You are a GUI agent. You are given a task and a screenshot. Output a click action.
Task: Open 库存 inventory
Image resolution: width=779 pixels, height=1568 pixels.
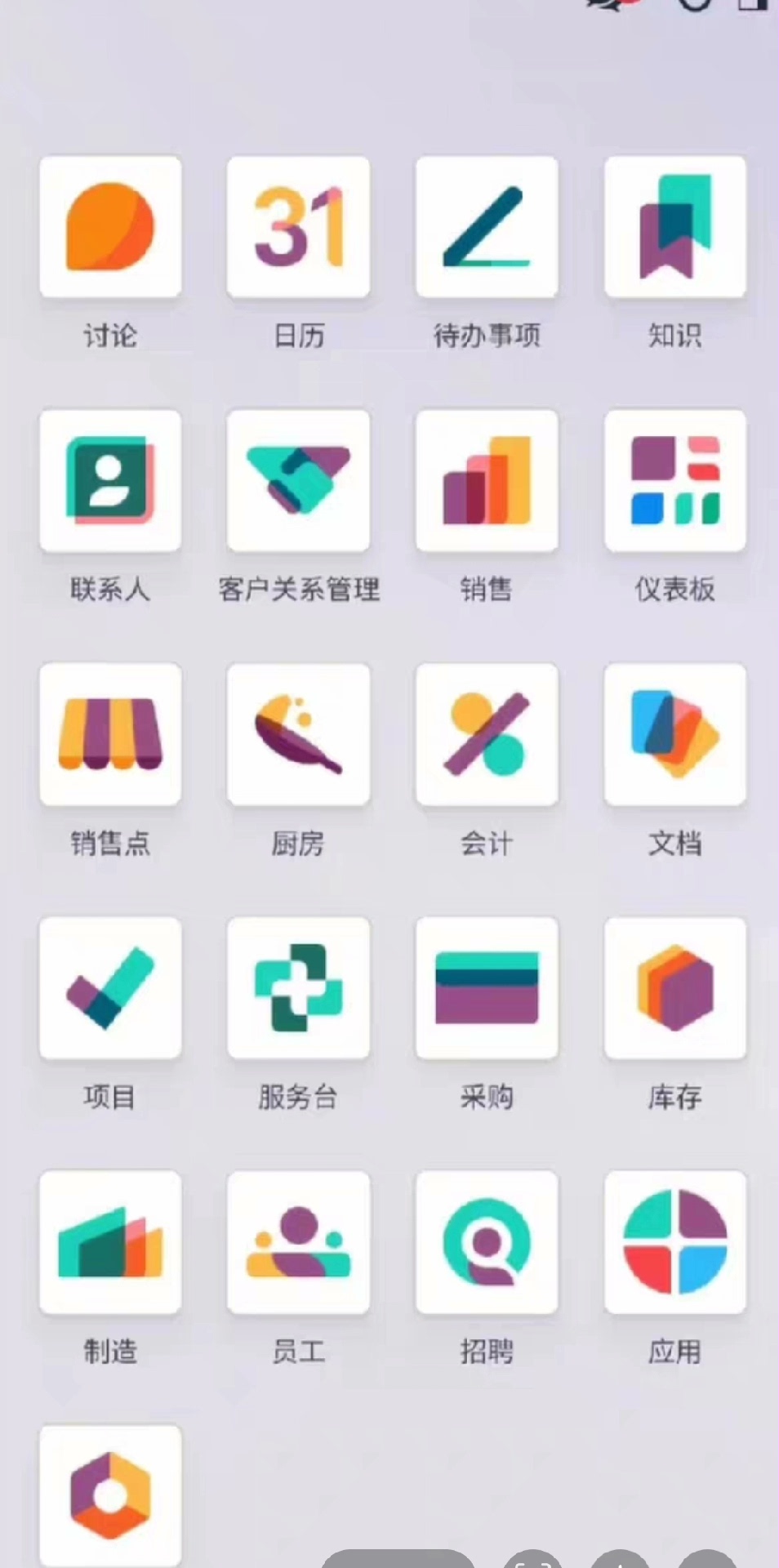[x=675, y=988]
